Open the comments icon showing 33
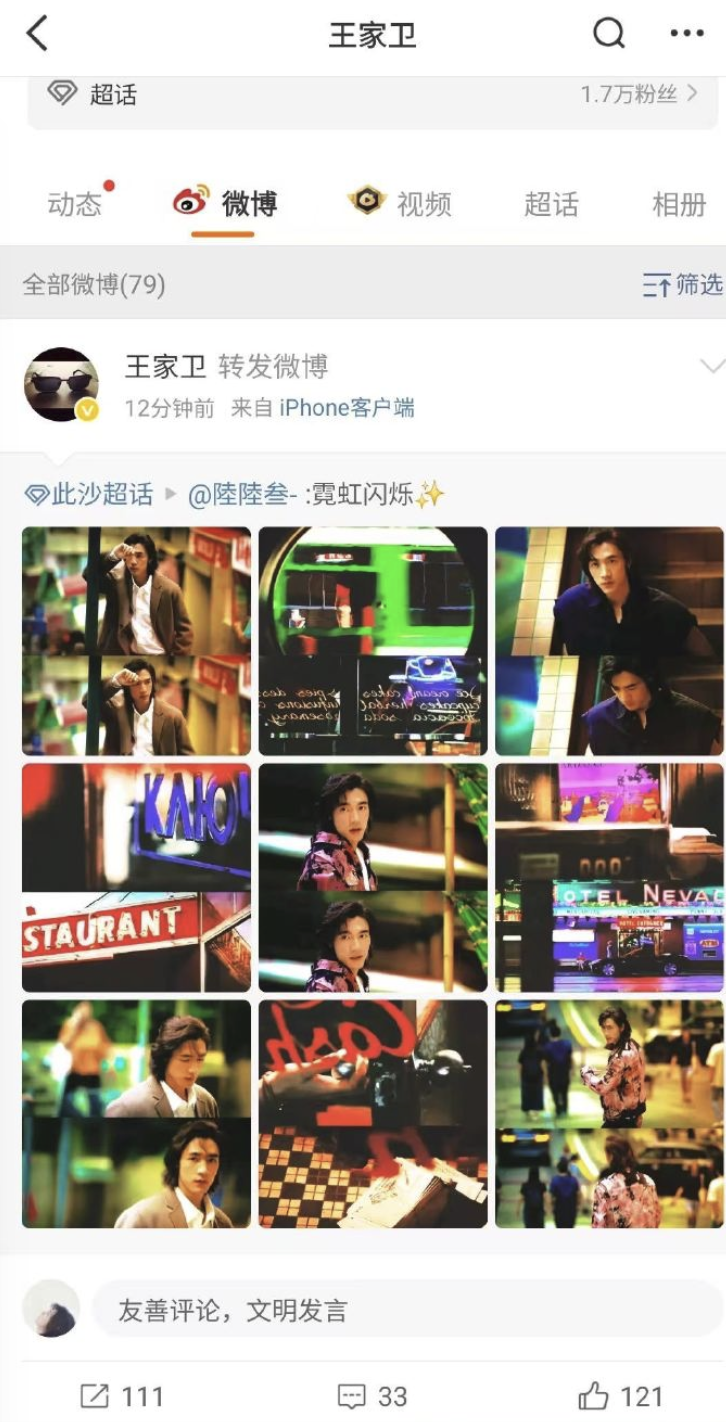The image size is (726, 1422). 372,1396
